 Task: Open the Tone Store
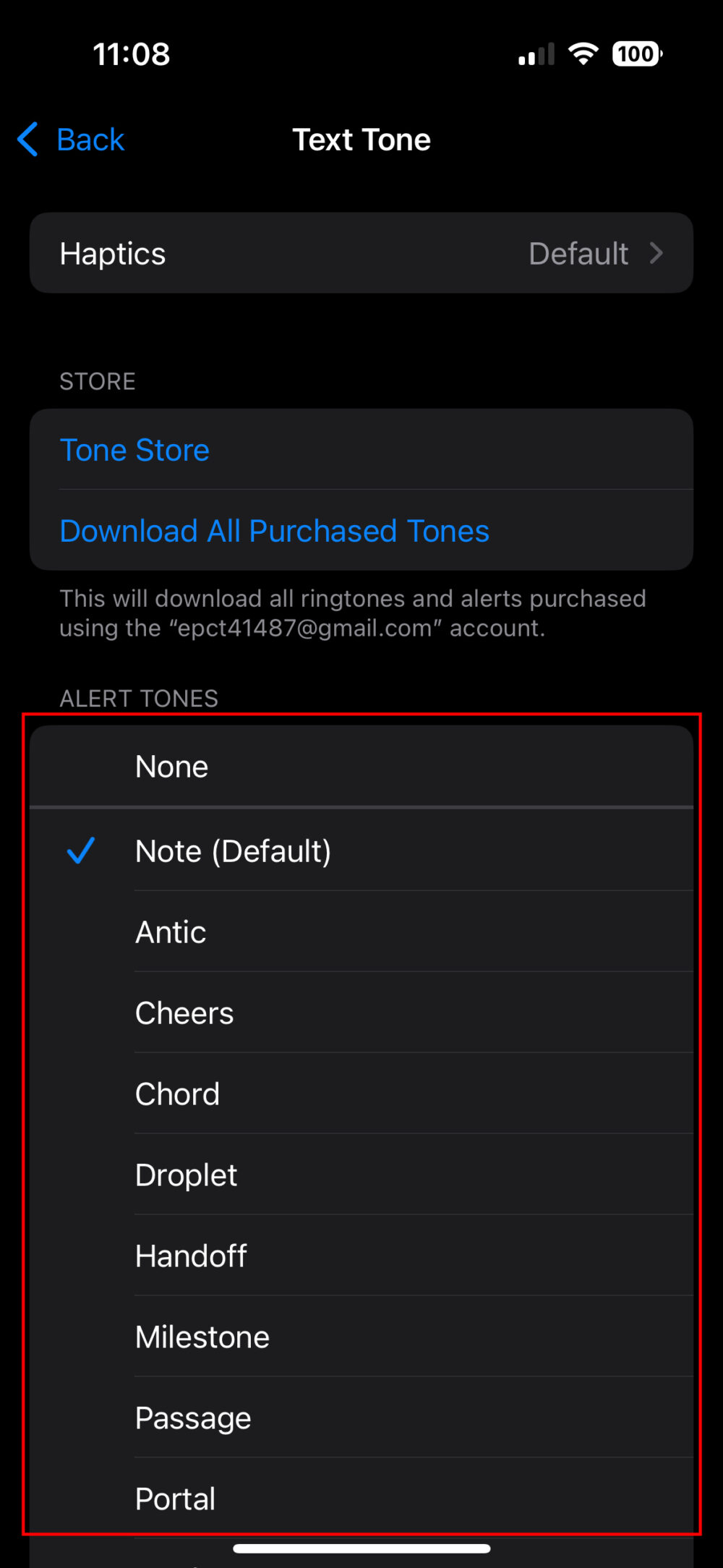(134, 449)
